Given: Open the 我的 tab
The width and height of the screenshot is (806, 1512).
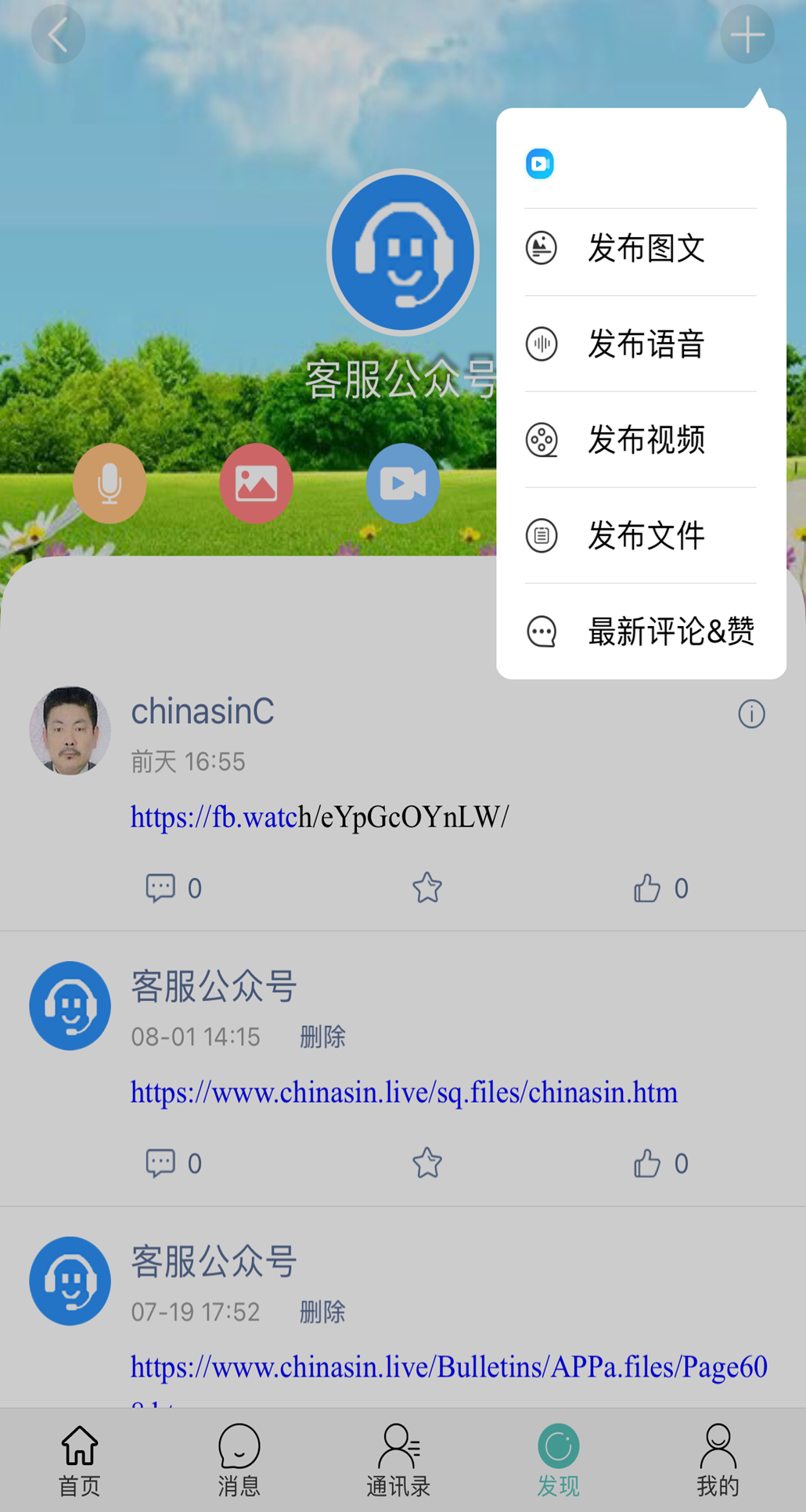Looking at the screenshot, I should 717,1460.
